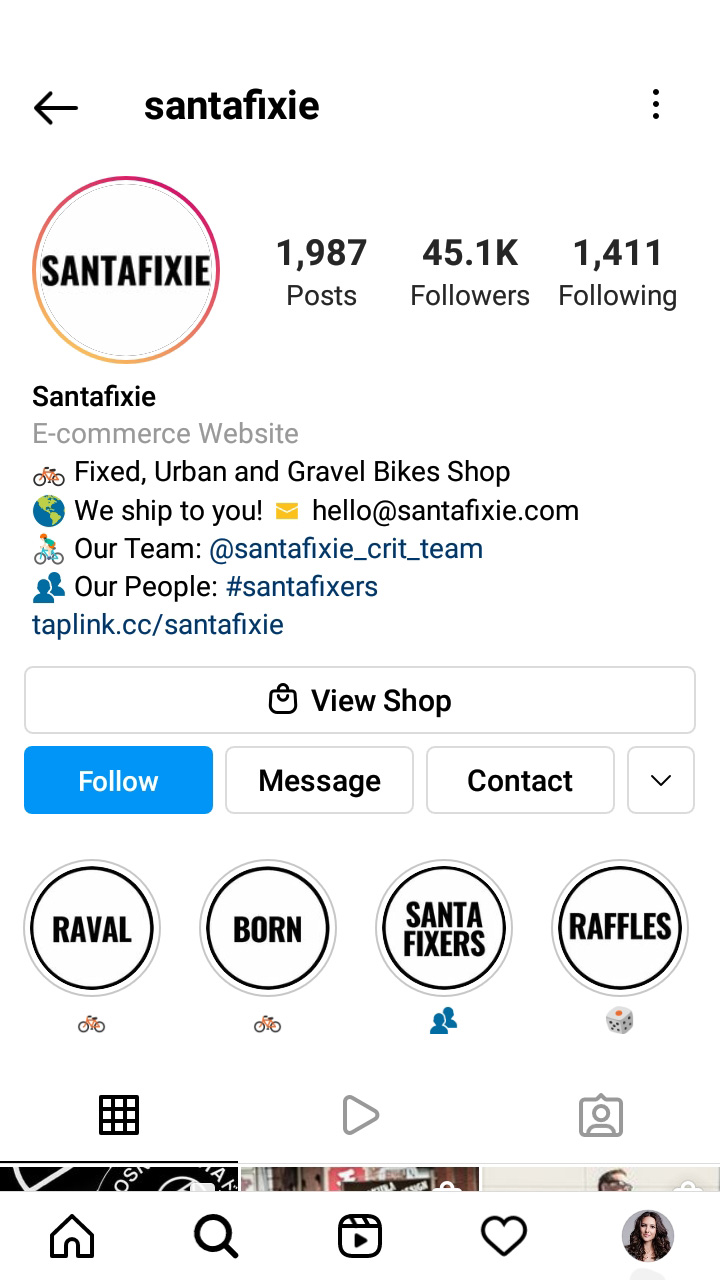View Santafixie's profile picture story

click(x=126, y=270)
